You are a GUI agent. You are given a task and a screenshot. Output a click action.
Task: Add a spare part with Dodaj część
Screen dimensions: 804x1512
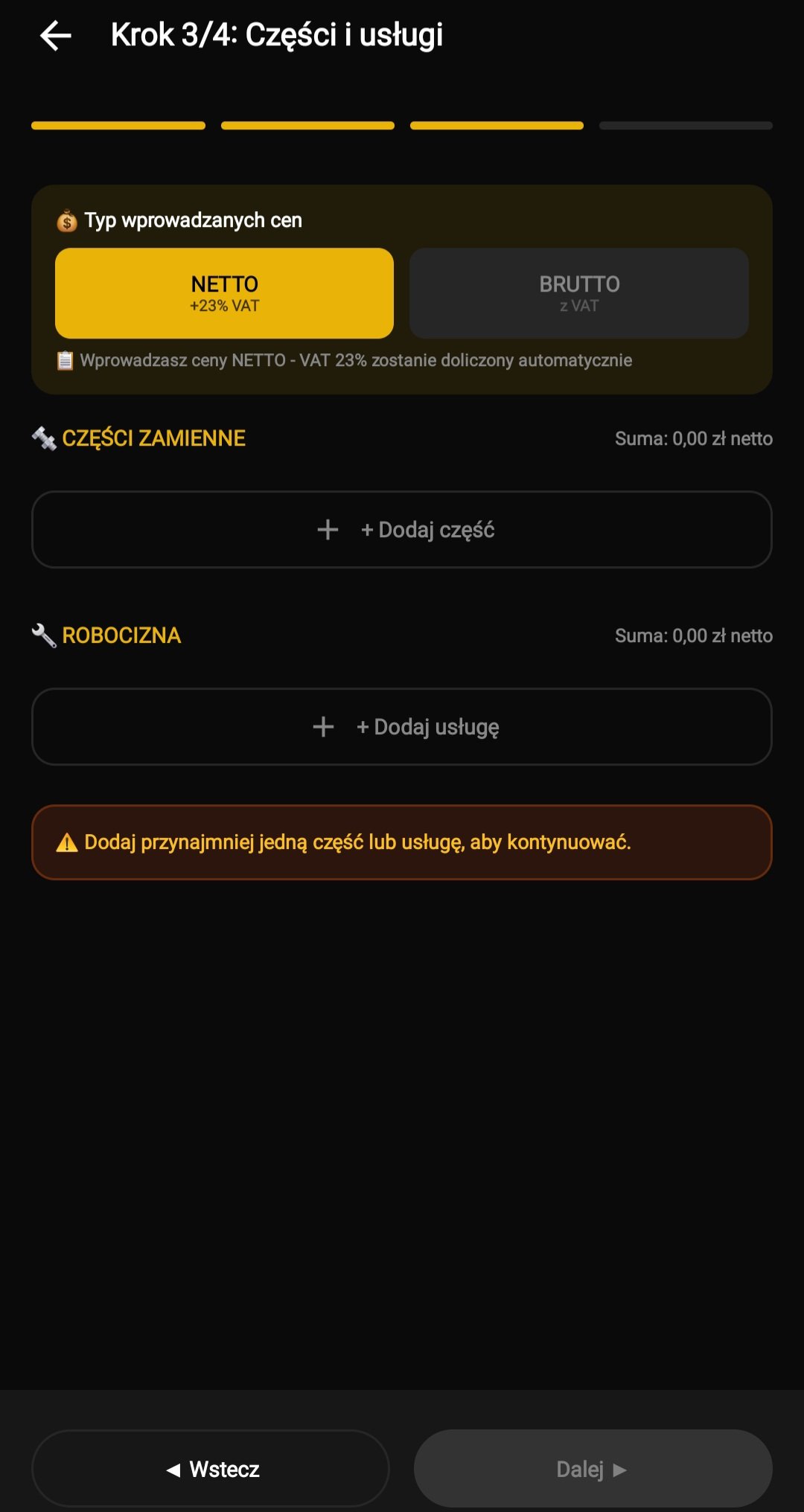(x=402, y=529)
